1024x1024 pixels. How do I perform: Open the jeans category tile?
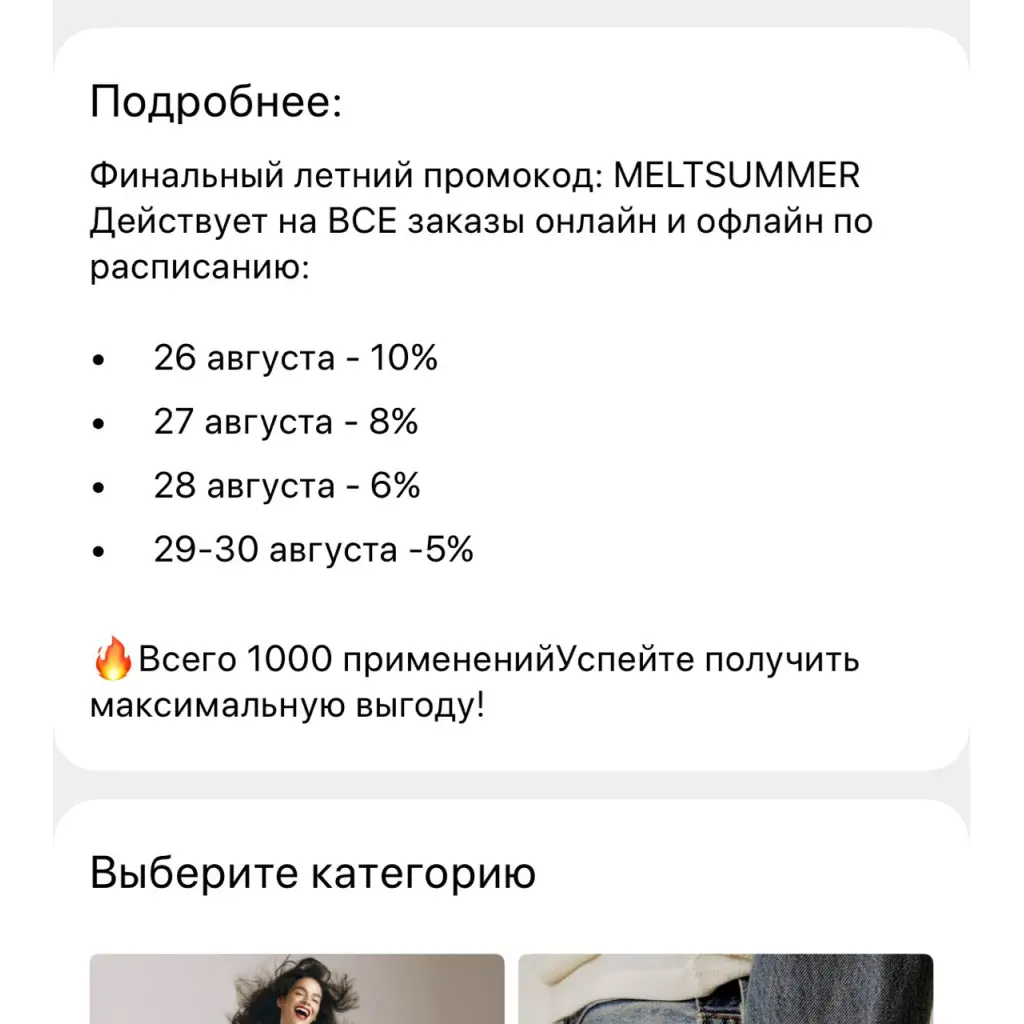coord(726,988)
